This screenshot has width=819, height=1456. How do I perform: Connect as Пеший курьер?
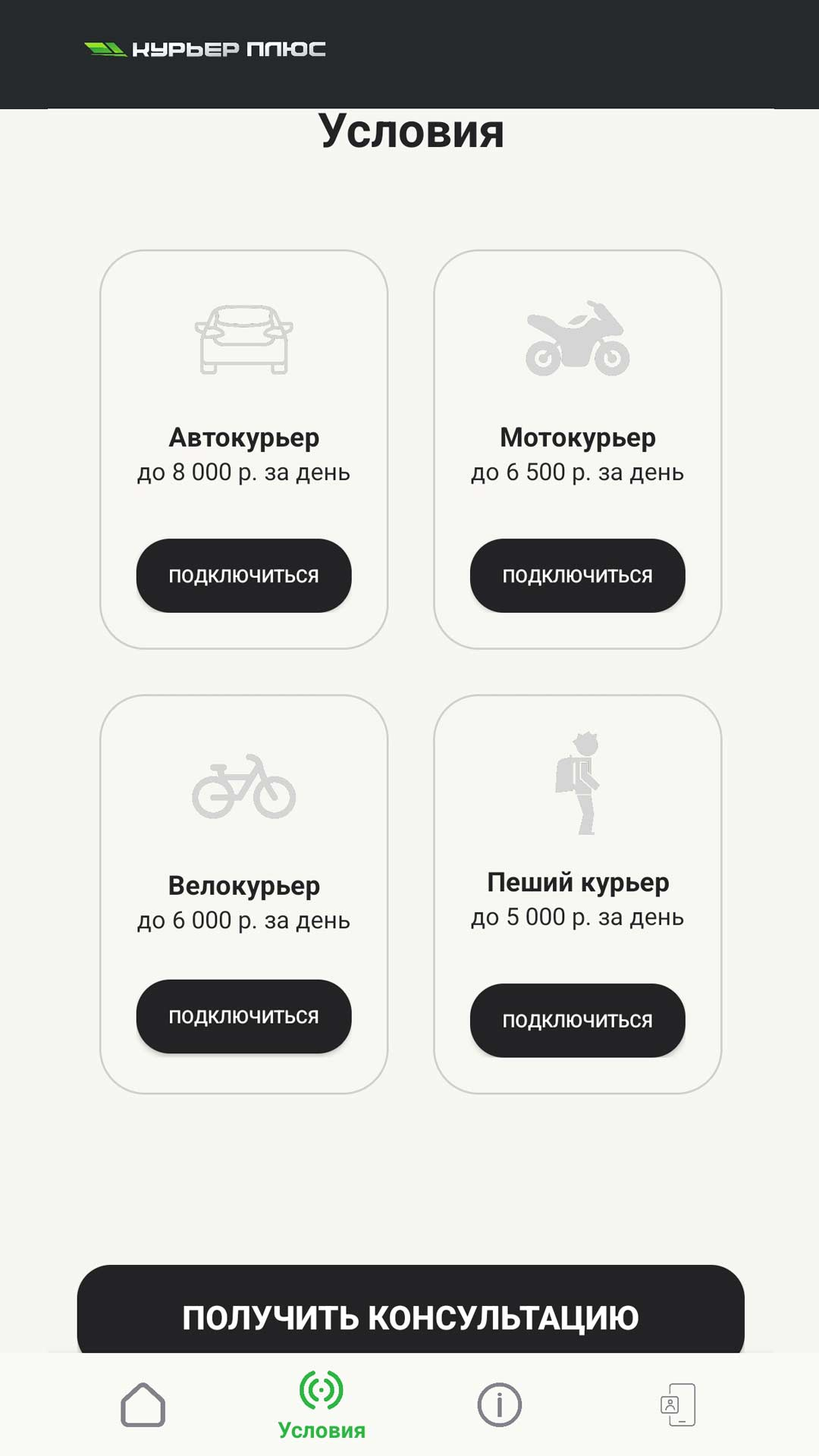[x=577, y=1020]
